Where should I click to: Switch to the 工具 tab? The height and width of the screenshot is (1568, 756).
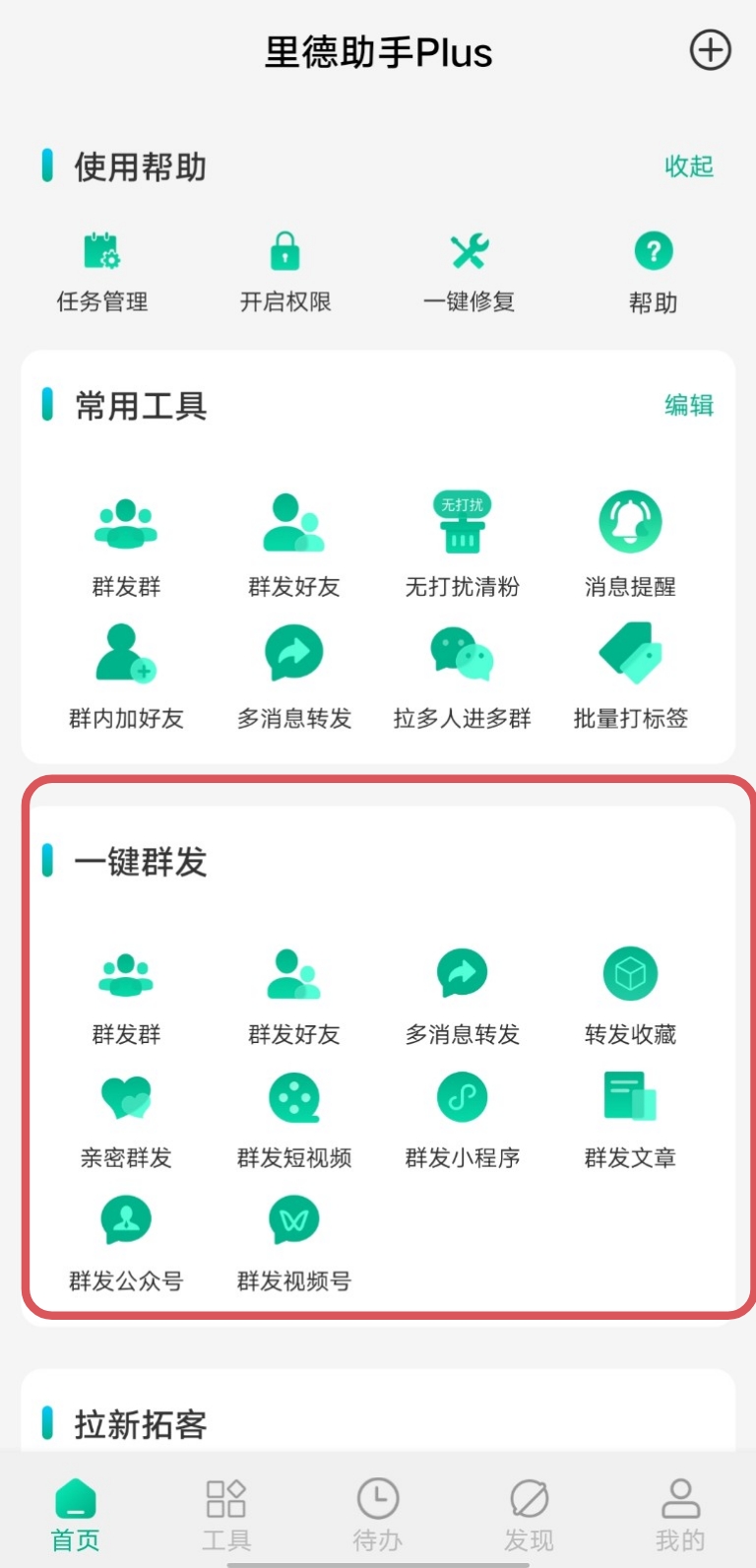coord(226,1507)
